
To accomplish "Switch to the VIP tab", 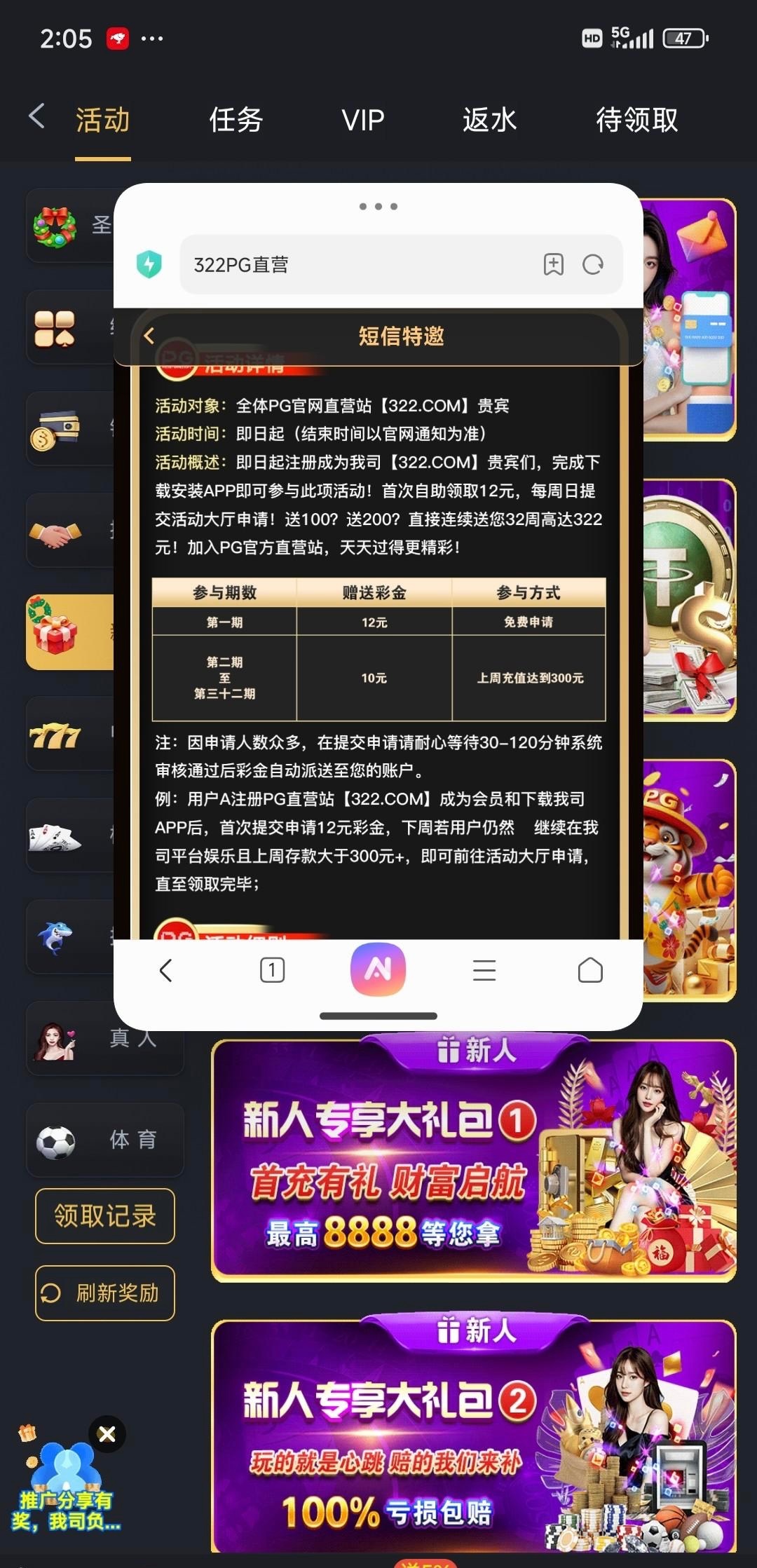I will click(x=362, y=120).
